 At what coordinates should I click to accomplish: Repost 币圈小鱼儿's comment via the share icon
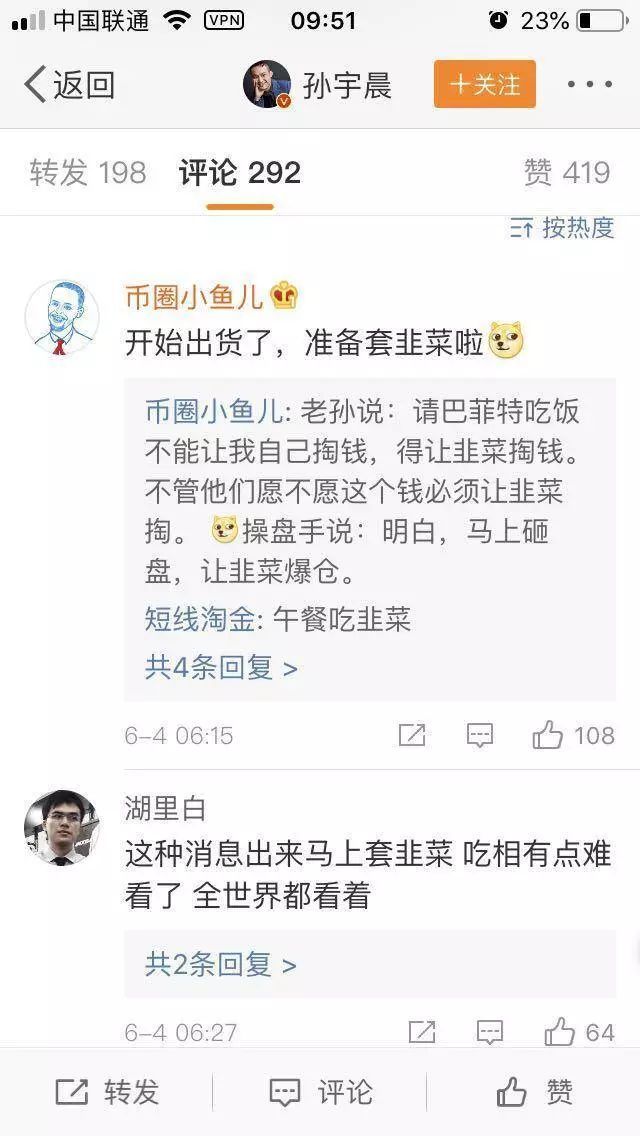pos(412,735)
